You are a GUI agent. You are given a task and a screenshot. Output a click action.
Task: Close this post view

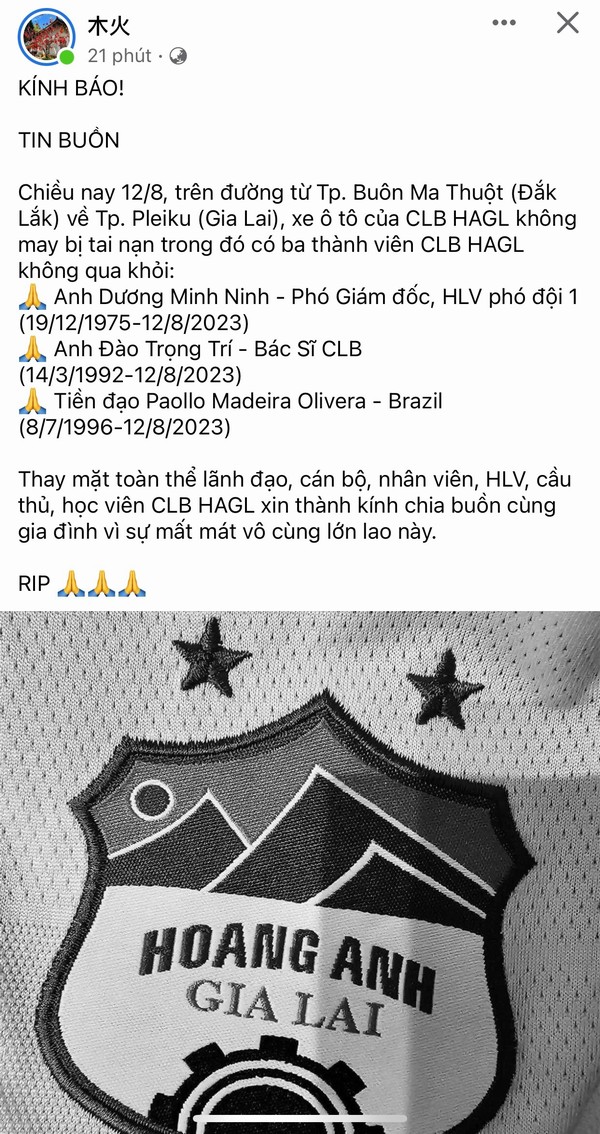pos(567,23)
